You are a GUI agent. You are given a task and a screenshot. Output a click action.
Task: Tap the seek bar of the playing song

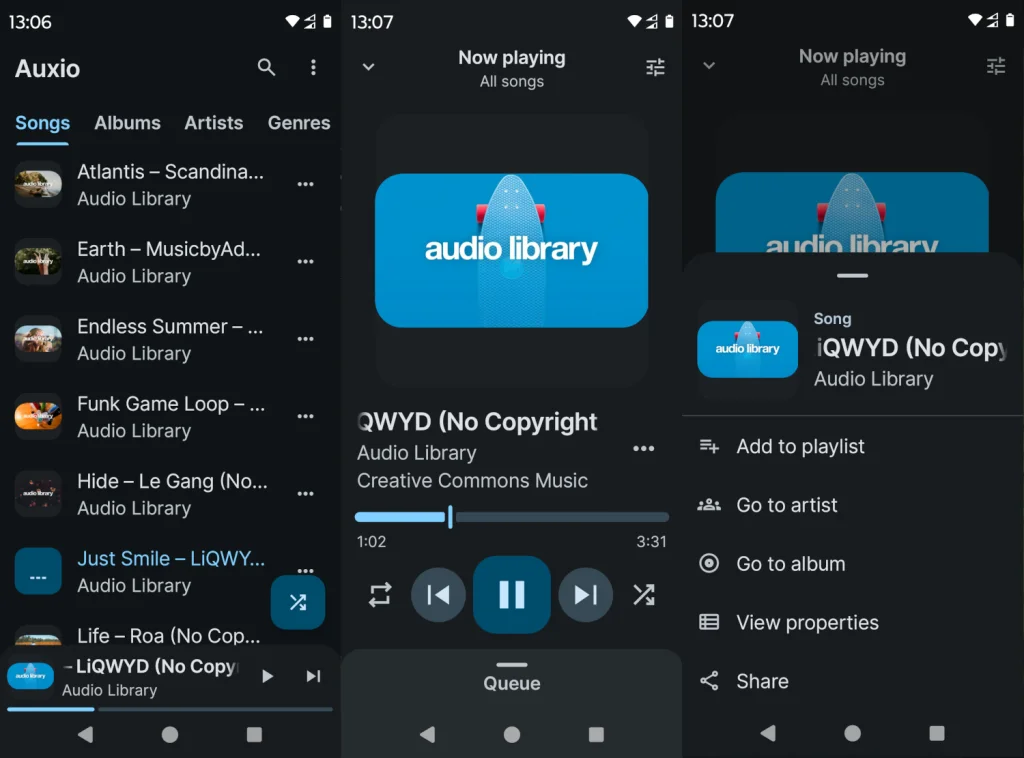(511, 517)
